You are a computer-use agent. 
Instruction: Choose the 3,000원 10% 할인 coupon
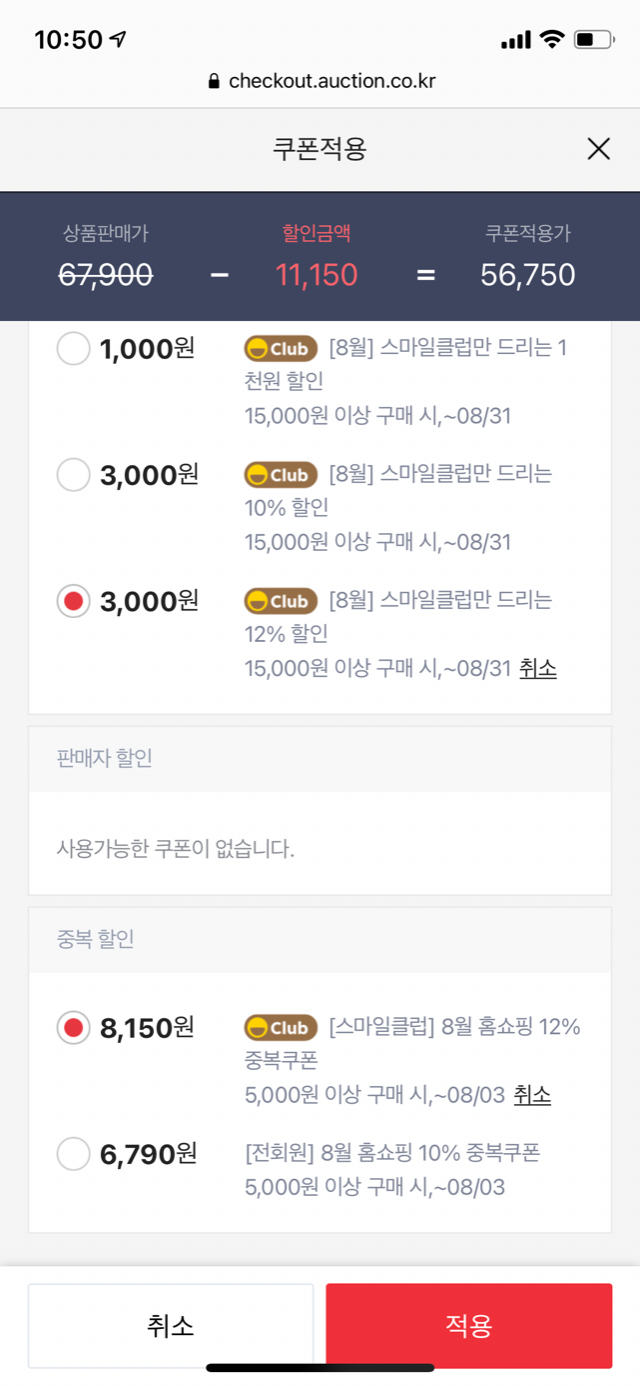tap(74, 475)
